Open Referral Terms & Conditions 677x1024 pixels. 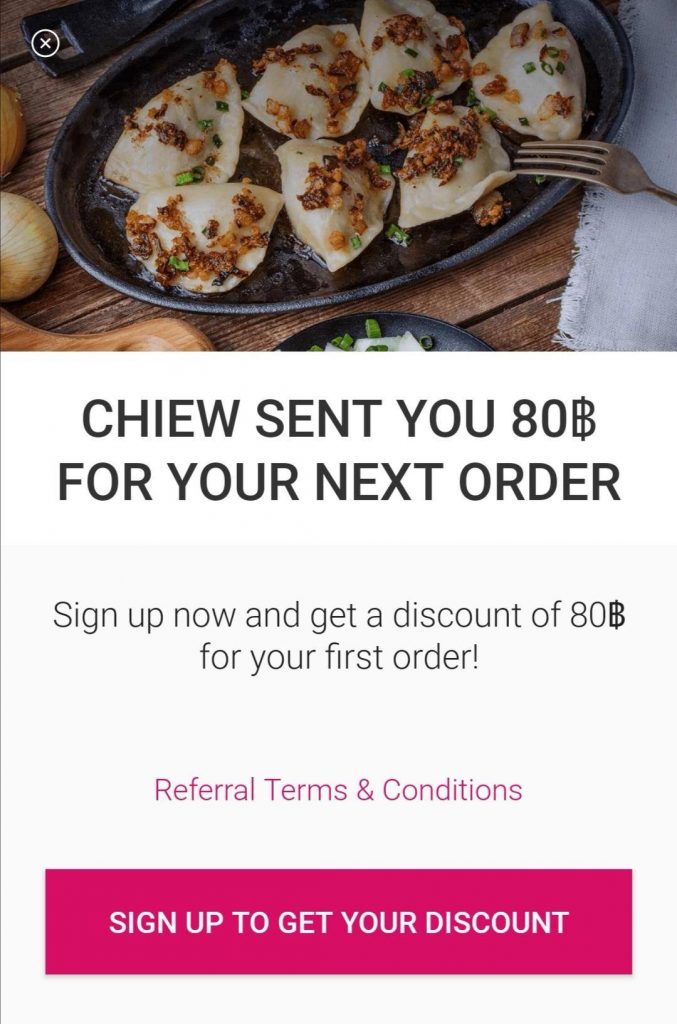(338, 790)
